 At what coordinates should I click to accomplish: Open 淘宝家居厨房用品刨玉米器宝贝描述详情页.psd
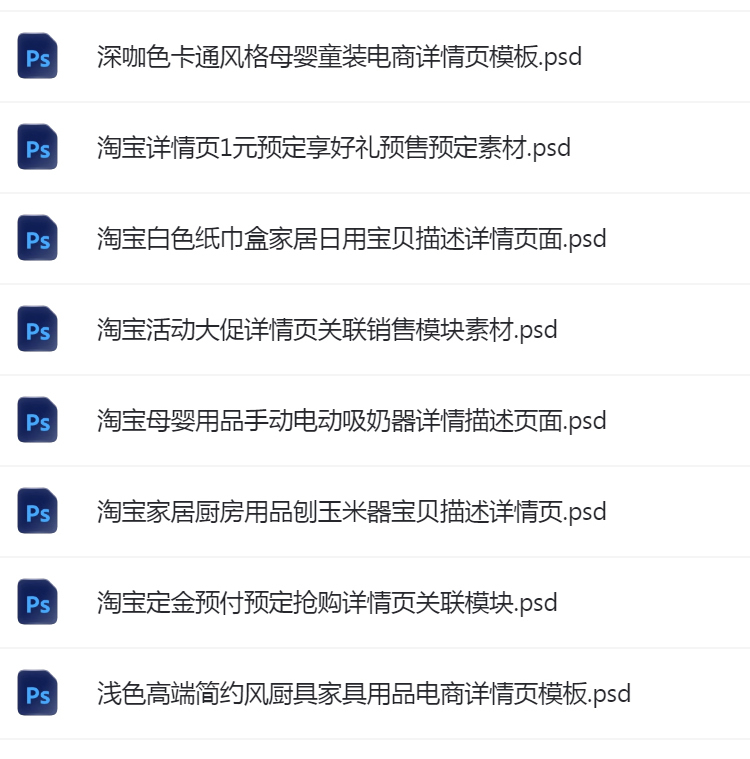pyautogui.click(x=351, y=512)
